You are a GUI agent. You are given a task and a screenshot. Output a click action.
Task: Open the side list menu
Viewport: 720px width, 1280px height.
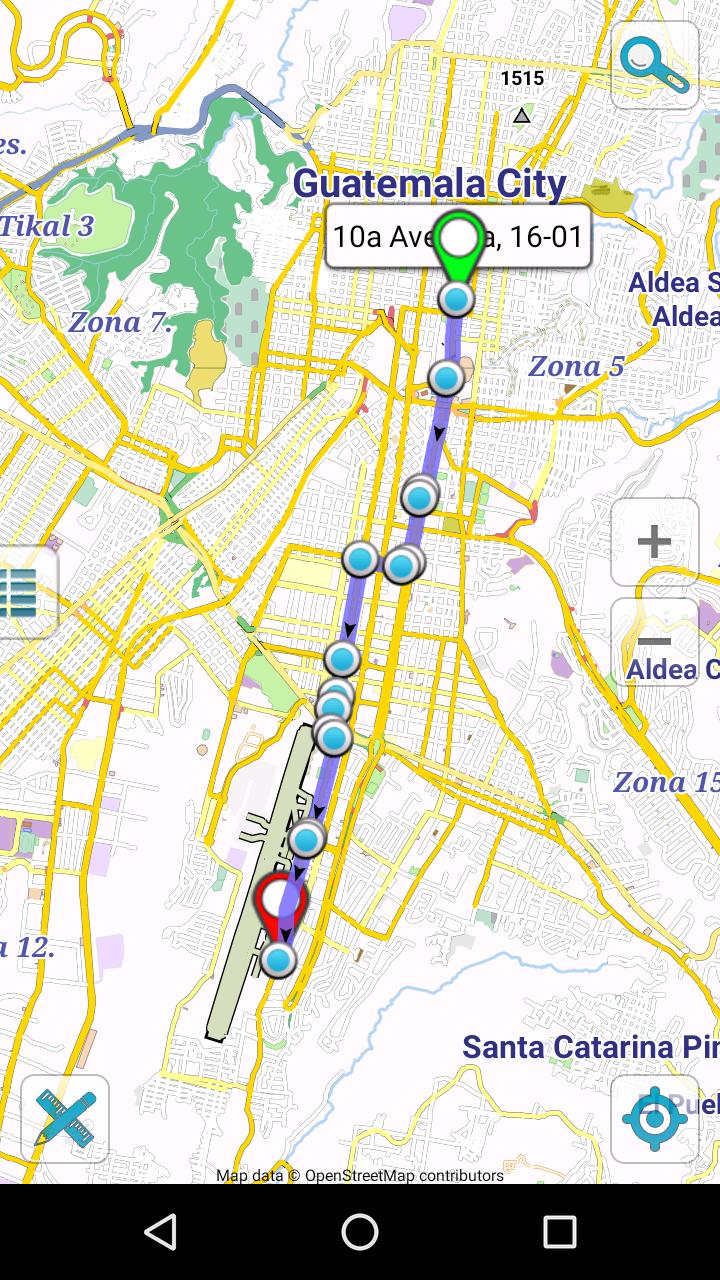click(22, 592)
